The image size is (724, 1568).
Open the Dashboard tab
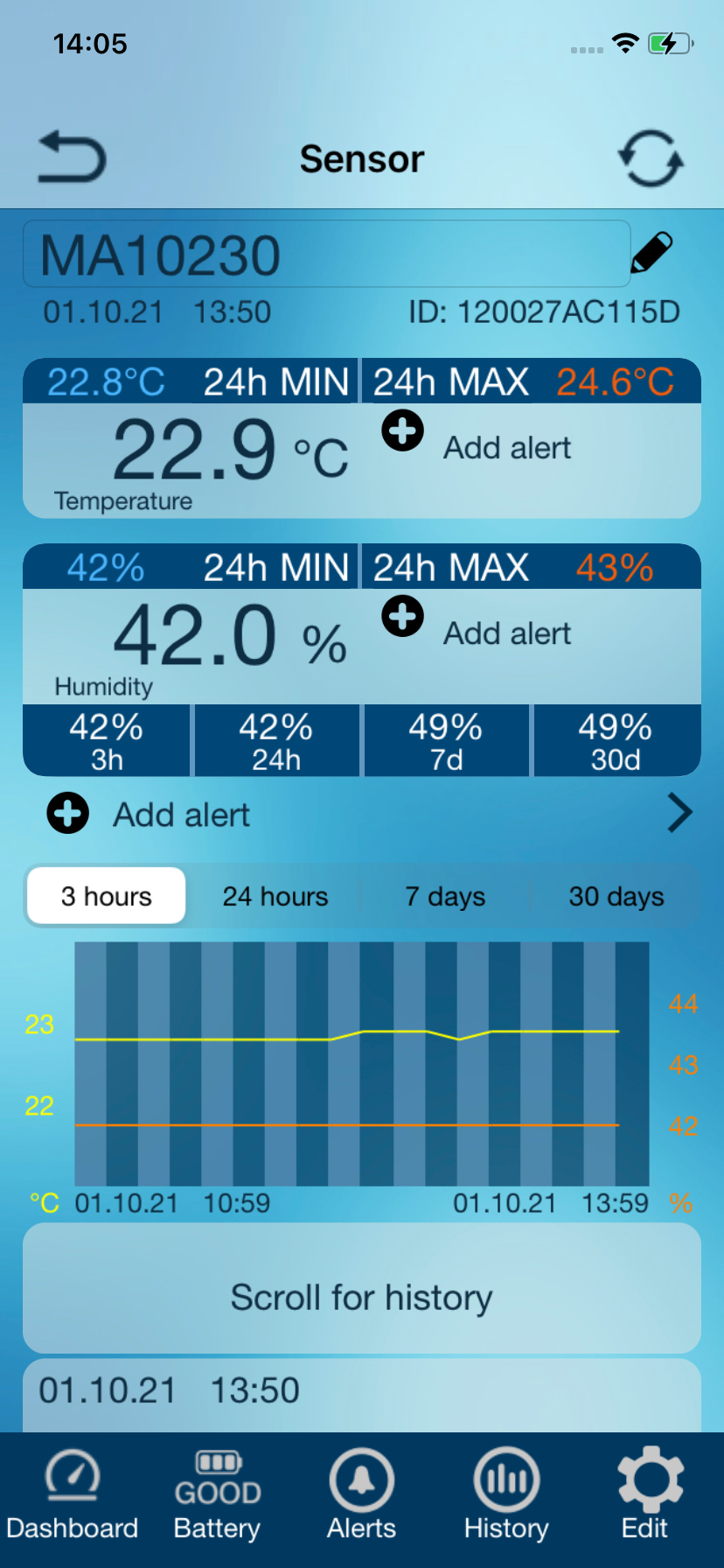73,1494
